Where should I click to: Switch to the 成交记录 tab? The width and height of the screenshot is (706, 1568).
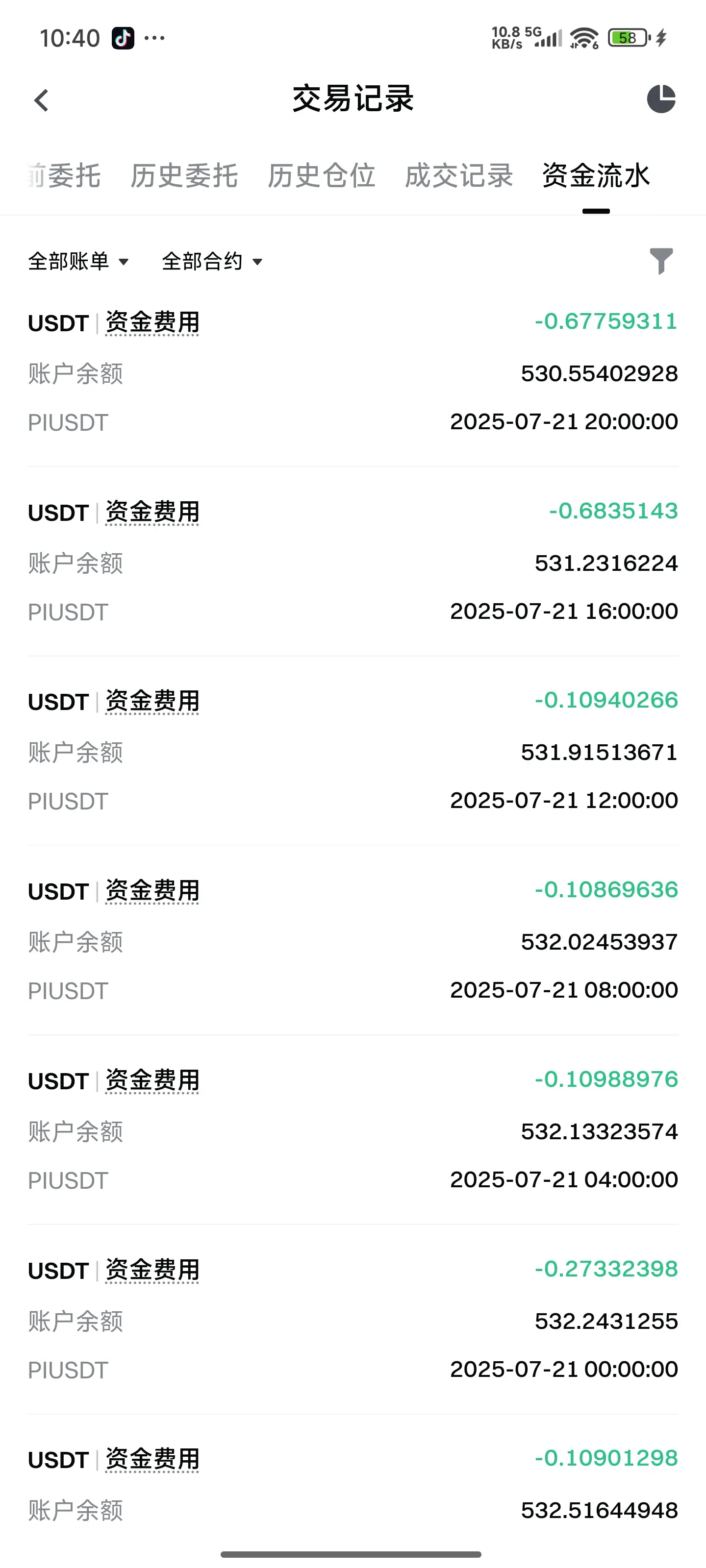point(459,176)
